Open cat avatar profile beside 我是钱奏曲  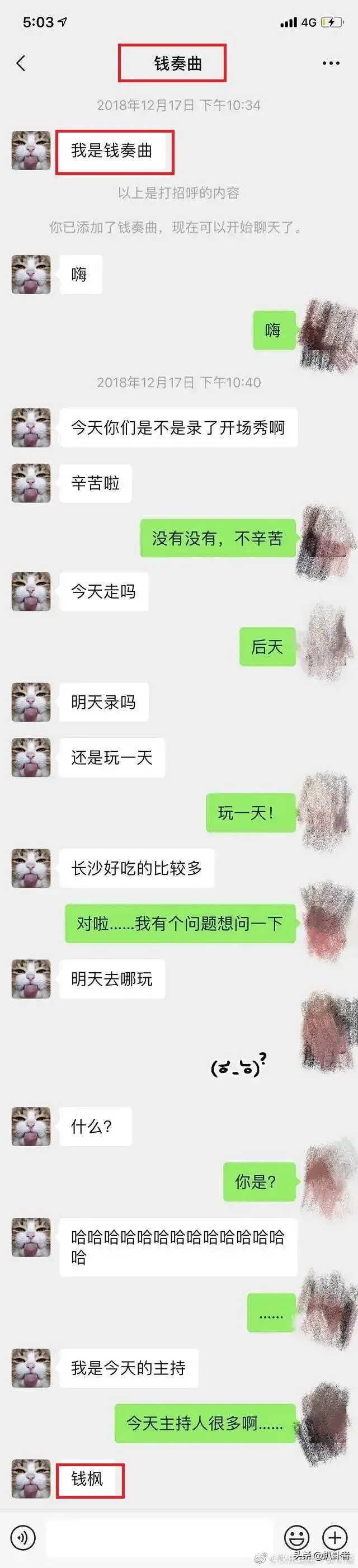31,151
